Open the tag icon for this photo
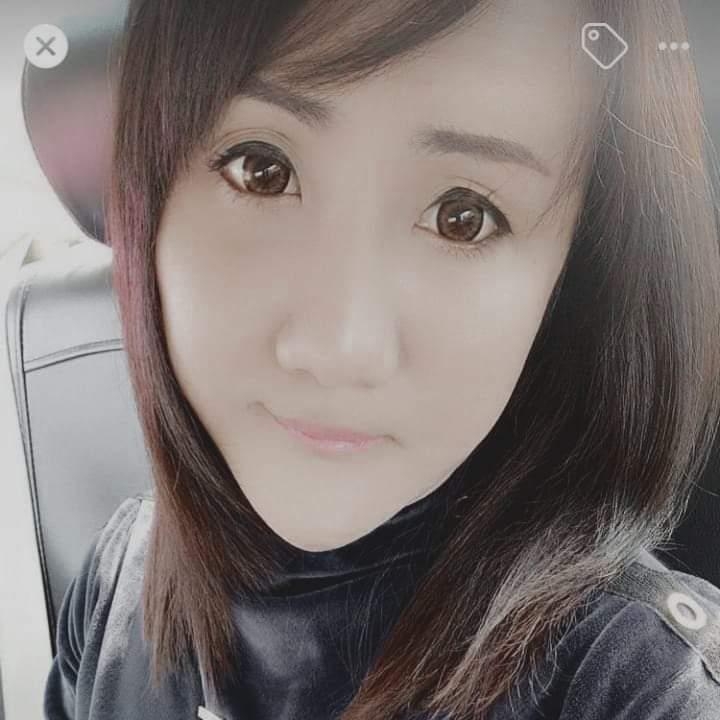The image size is (720, 720). pos(604,45)
